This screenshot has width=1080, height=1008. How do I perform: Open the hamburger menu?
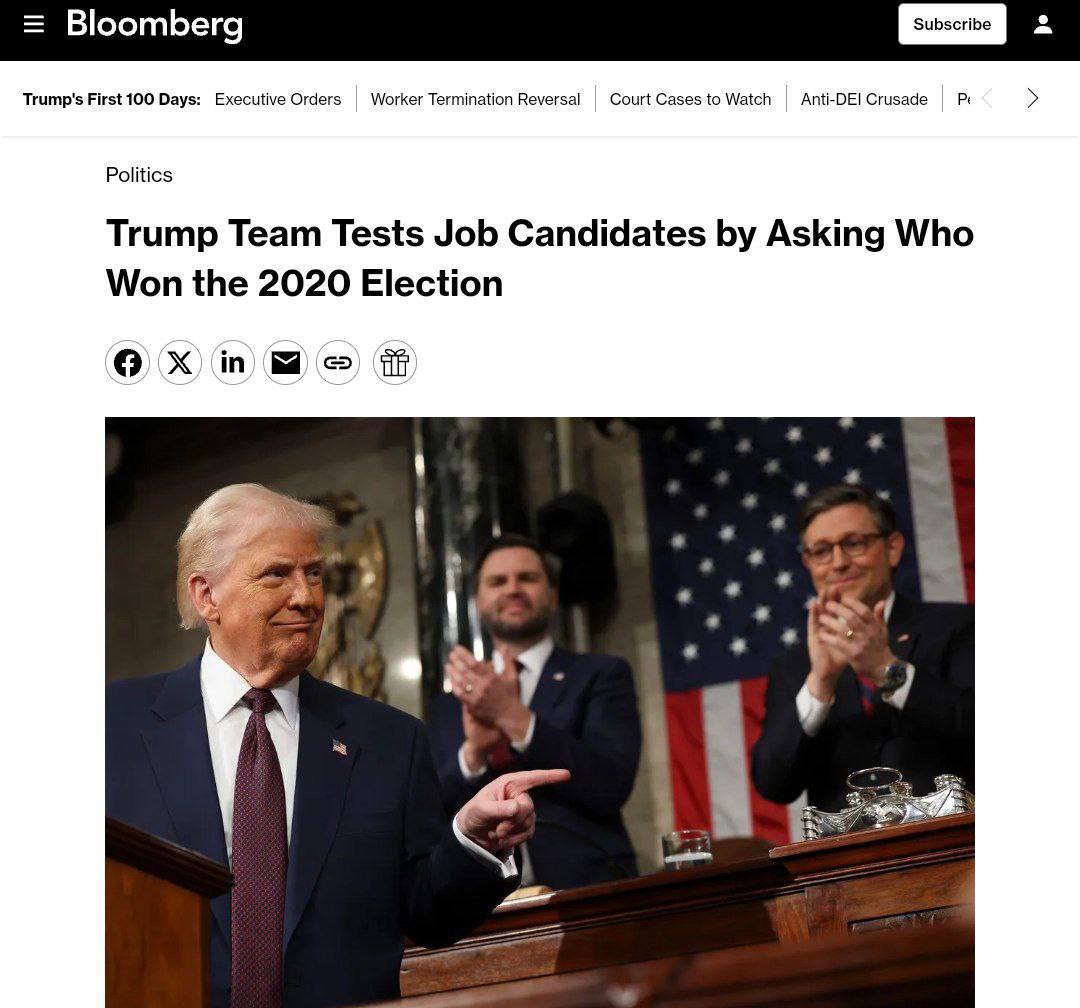click(x=34, y=24)
